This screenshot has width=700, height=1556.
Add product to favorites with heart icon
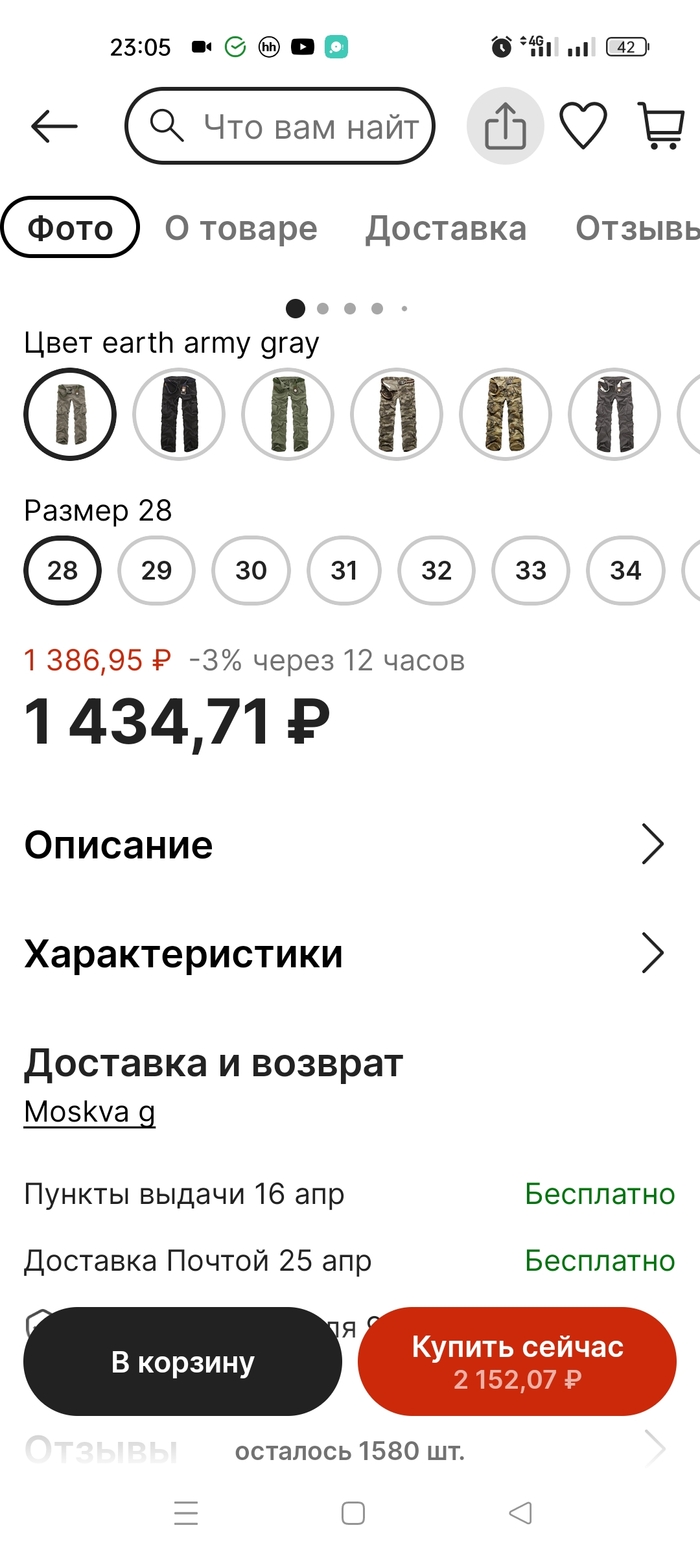(583, 126)
